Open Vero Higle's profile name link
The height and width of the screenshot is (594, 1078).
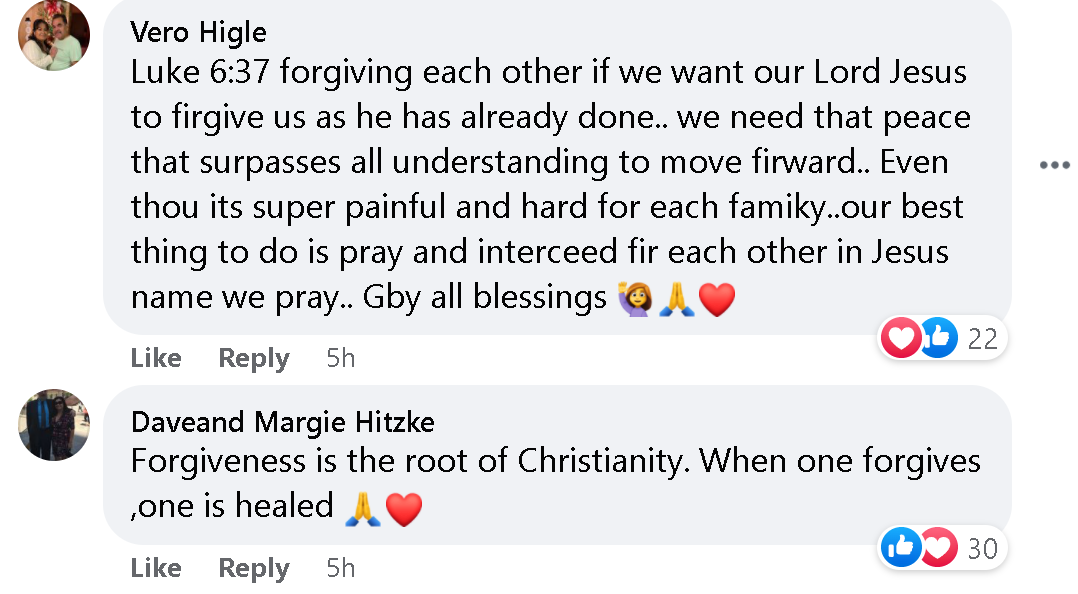[198, 32]
